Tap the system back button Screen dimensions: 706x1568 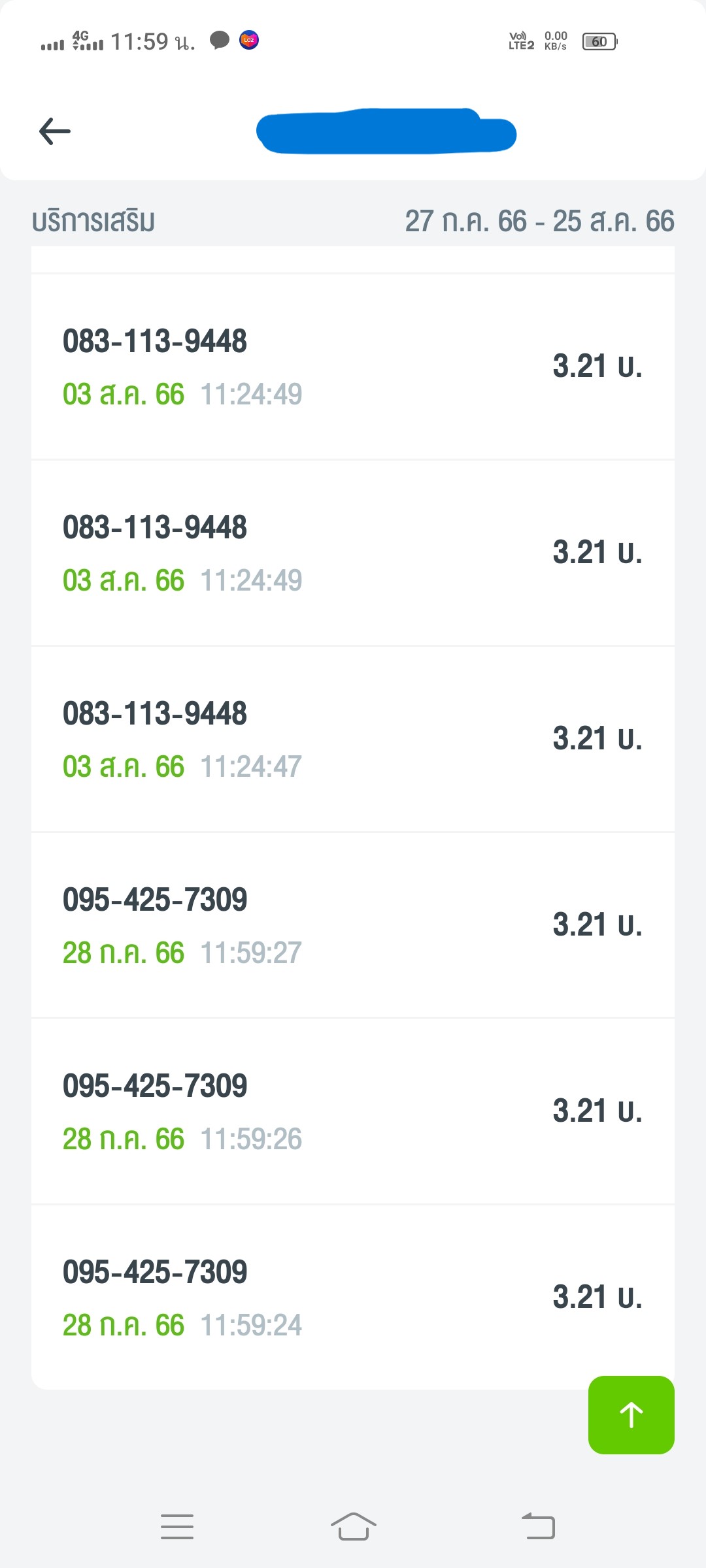click(539, 1526)
